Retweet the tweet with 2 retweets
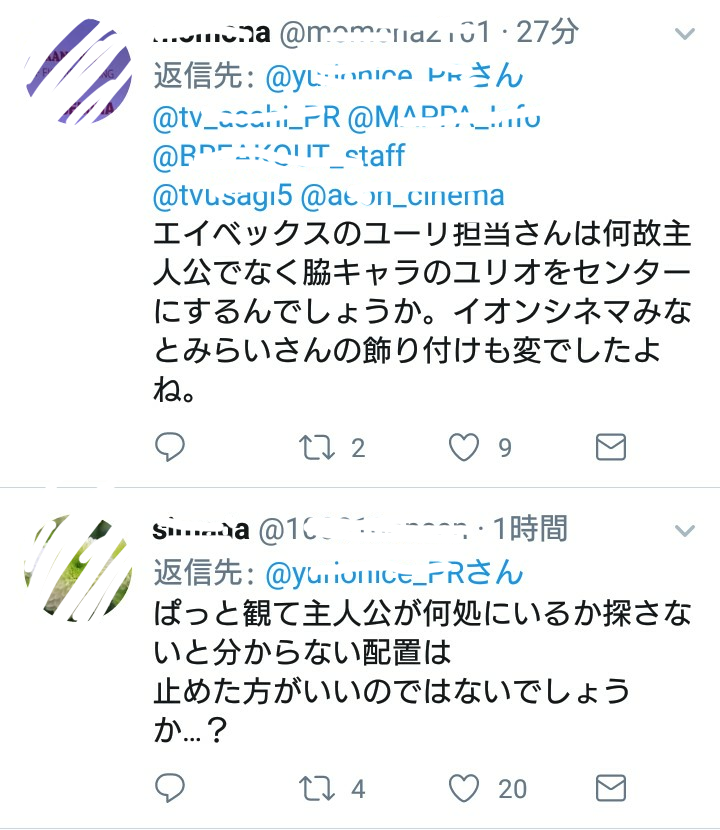 [x=316, y=447]
